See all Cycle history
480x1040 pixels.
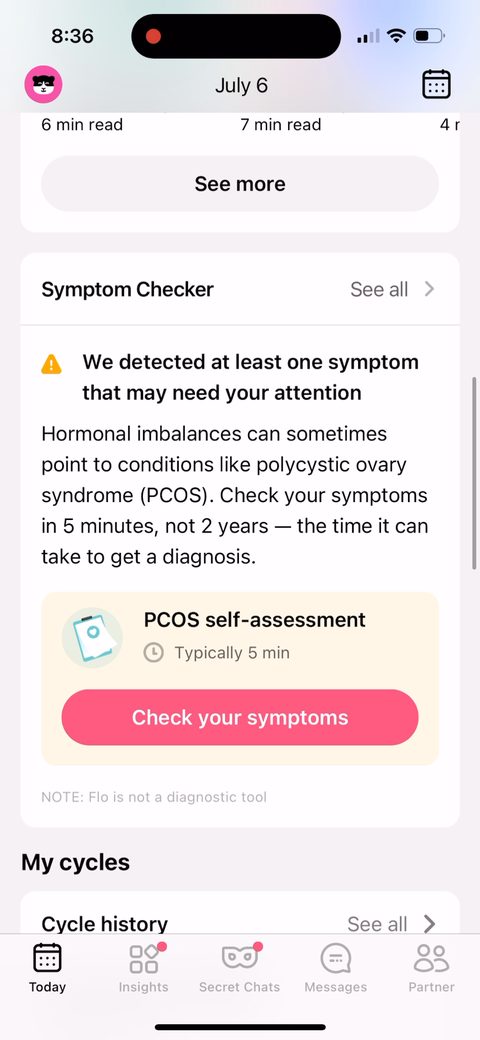tap(391, 924)
